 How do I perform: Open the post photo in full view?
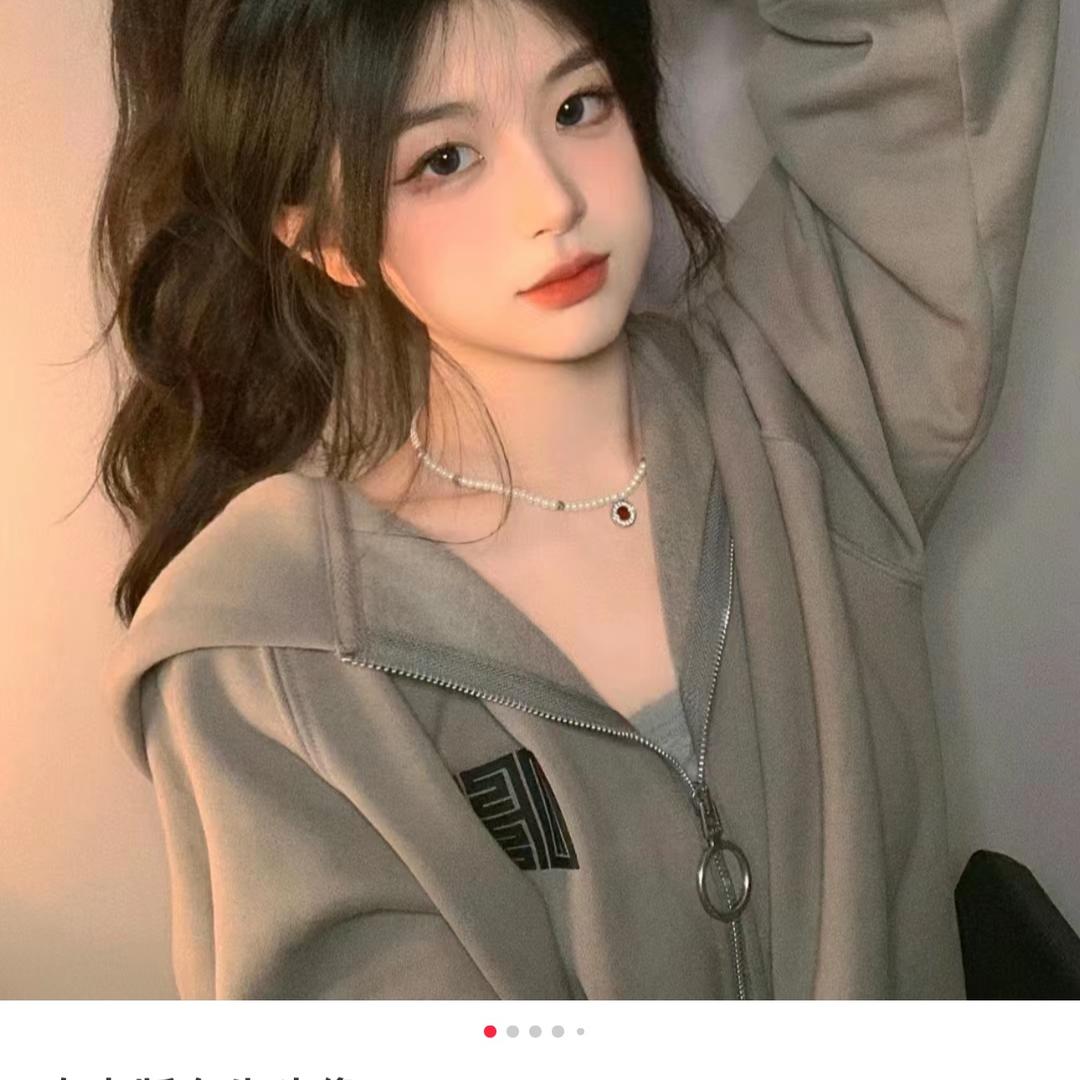click(x=540, y=500)
